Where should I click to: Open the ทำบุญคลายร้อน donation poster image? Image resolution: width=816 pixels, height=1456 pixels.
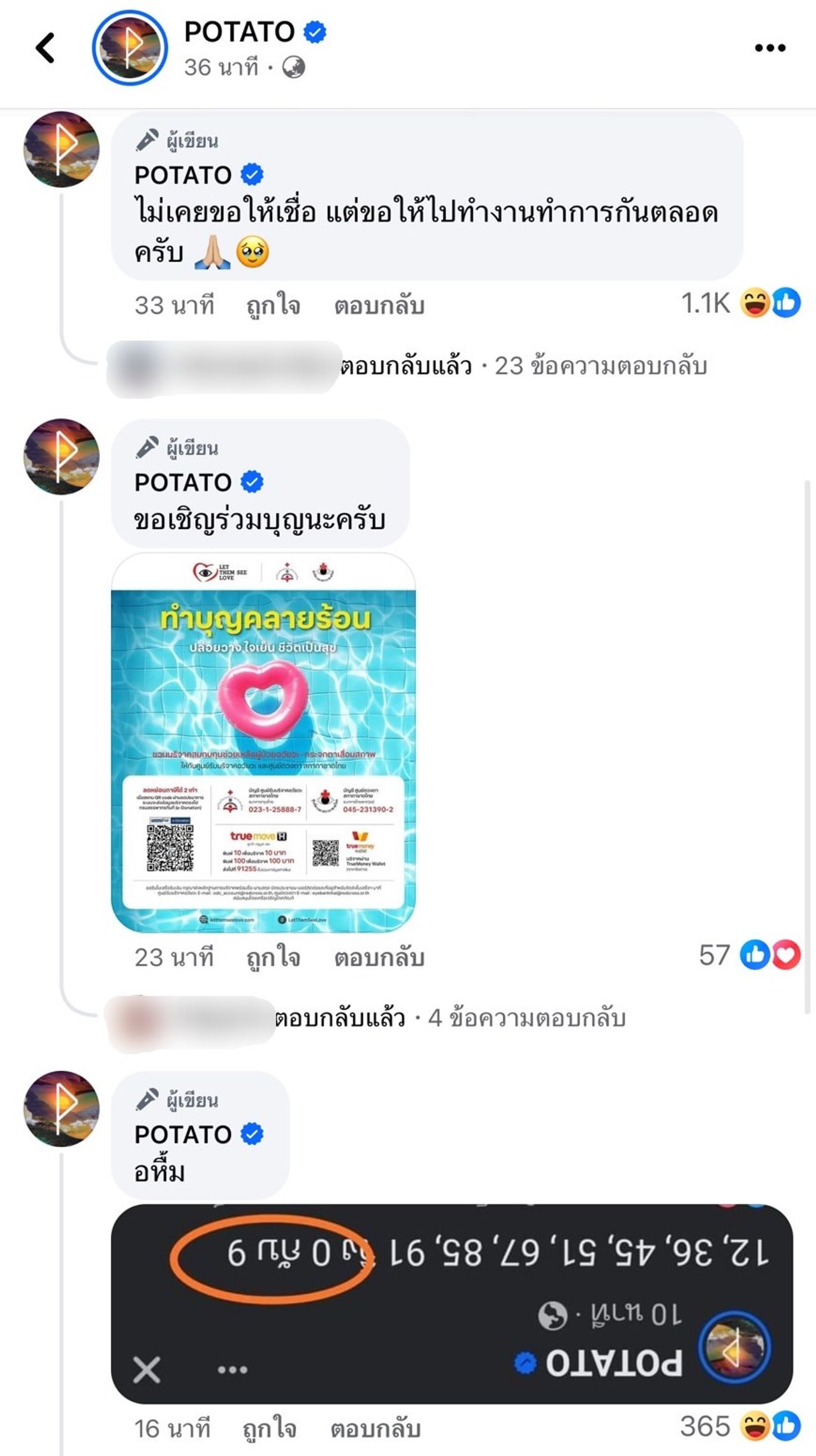tap(263, 742)
